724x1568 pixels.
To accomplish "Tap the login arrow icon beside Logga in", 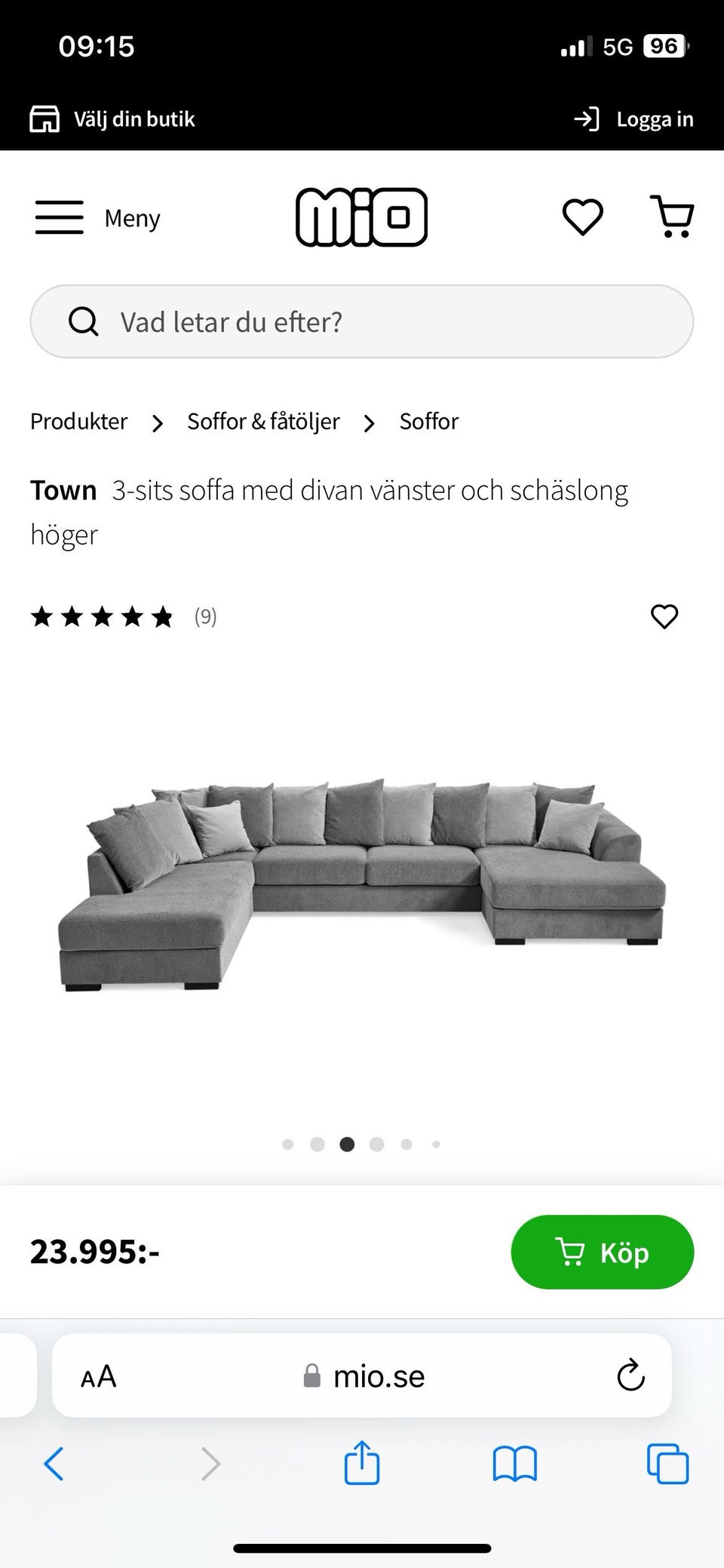I will tap(586, 118).
